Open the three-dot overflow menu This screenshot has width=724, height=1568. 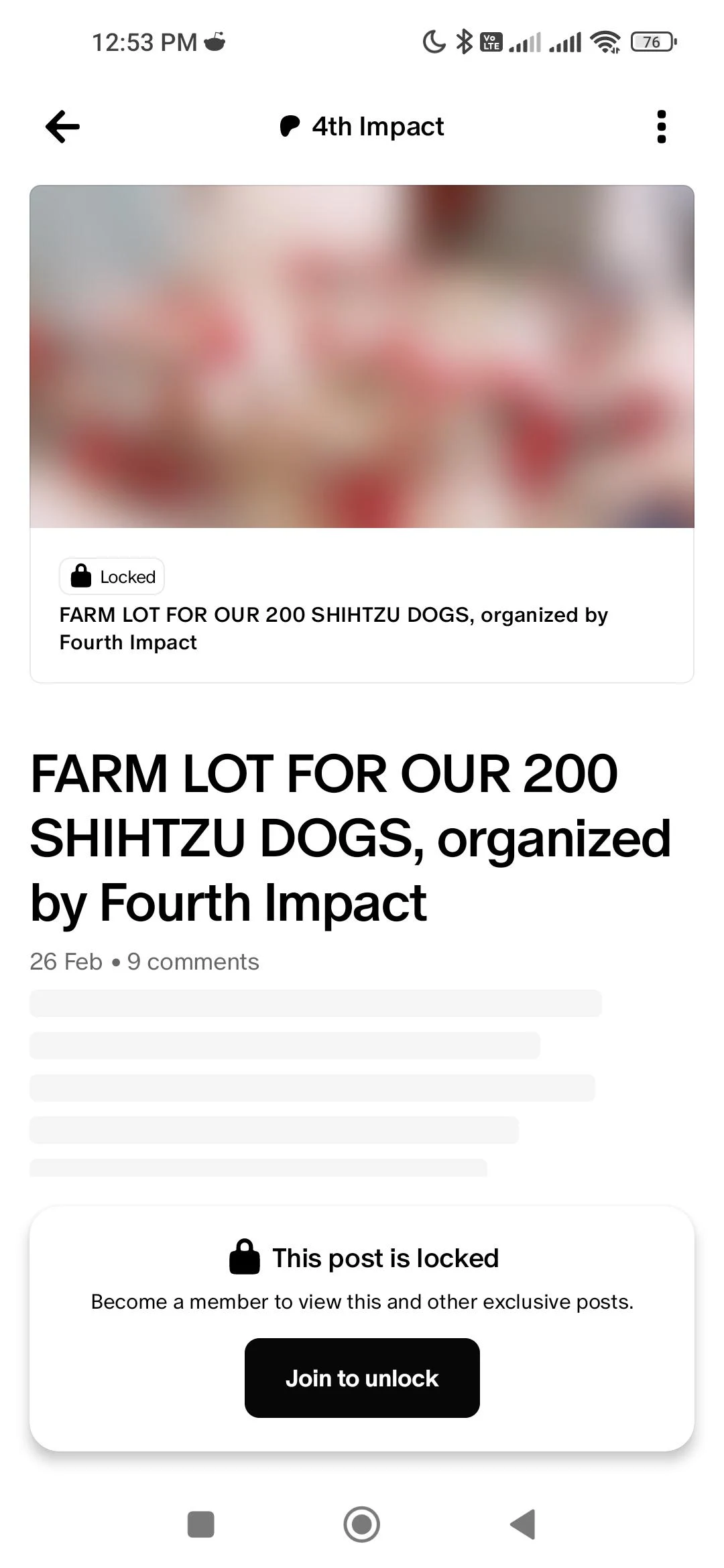tap(661, 127)
